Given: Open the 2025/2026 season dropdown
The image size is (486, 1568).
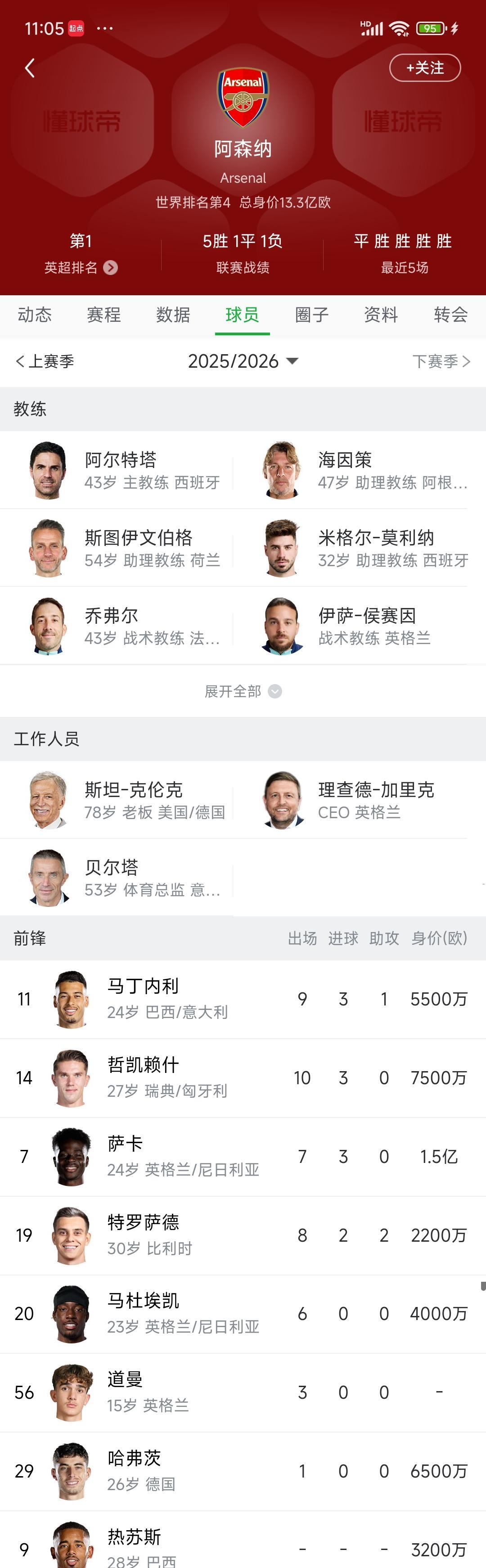Looking at the screenshot, I should click(243, 361).
